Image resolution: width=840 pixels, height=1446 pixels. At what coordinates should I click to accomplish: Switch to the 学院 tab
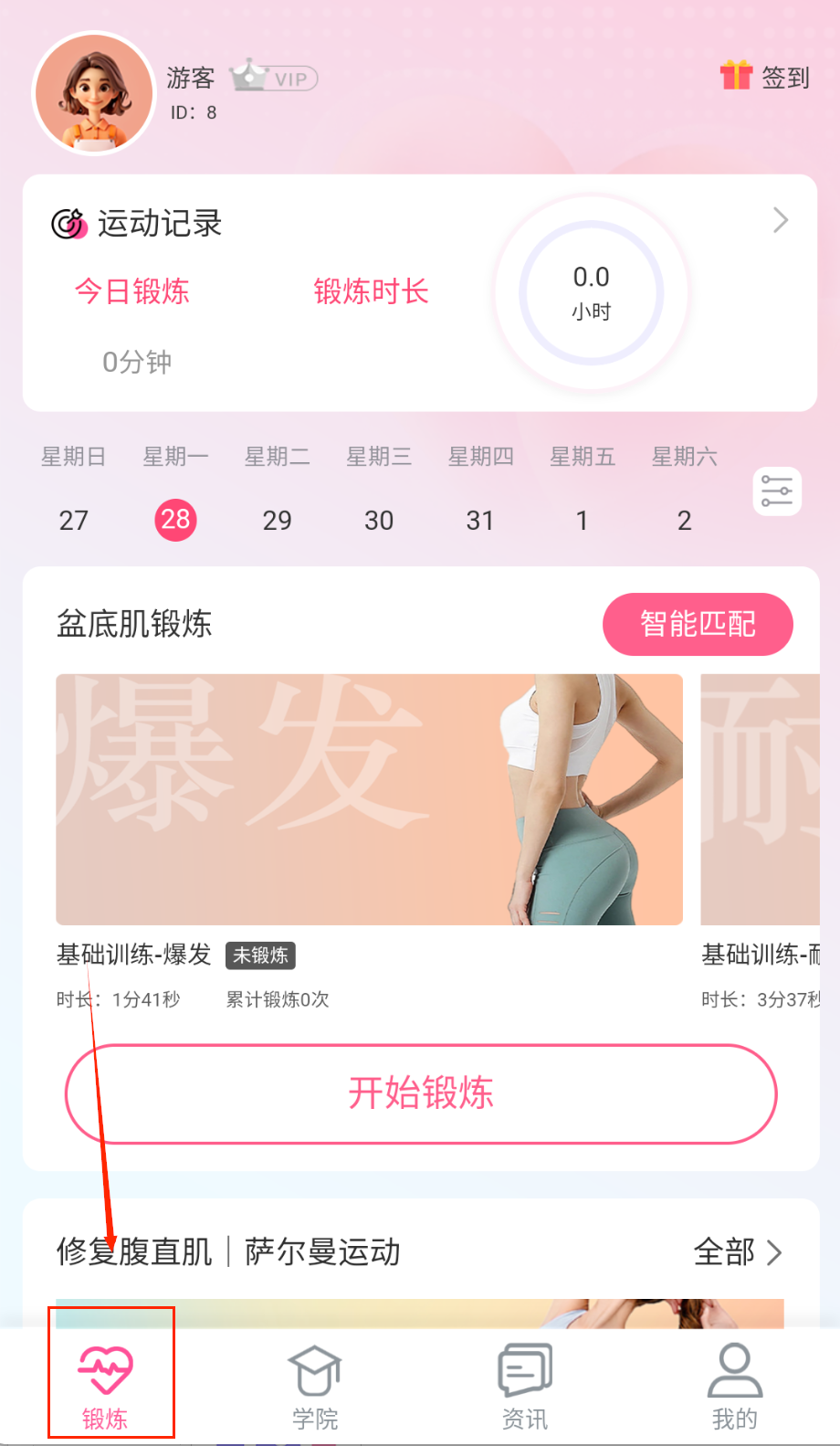click(x=315, y=1385)
